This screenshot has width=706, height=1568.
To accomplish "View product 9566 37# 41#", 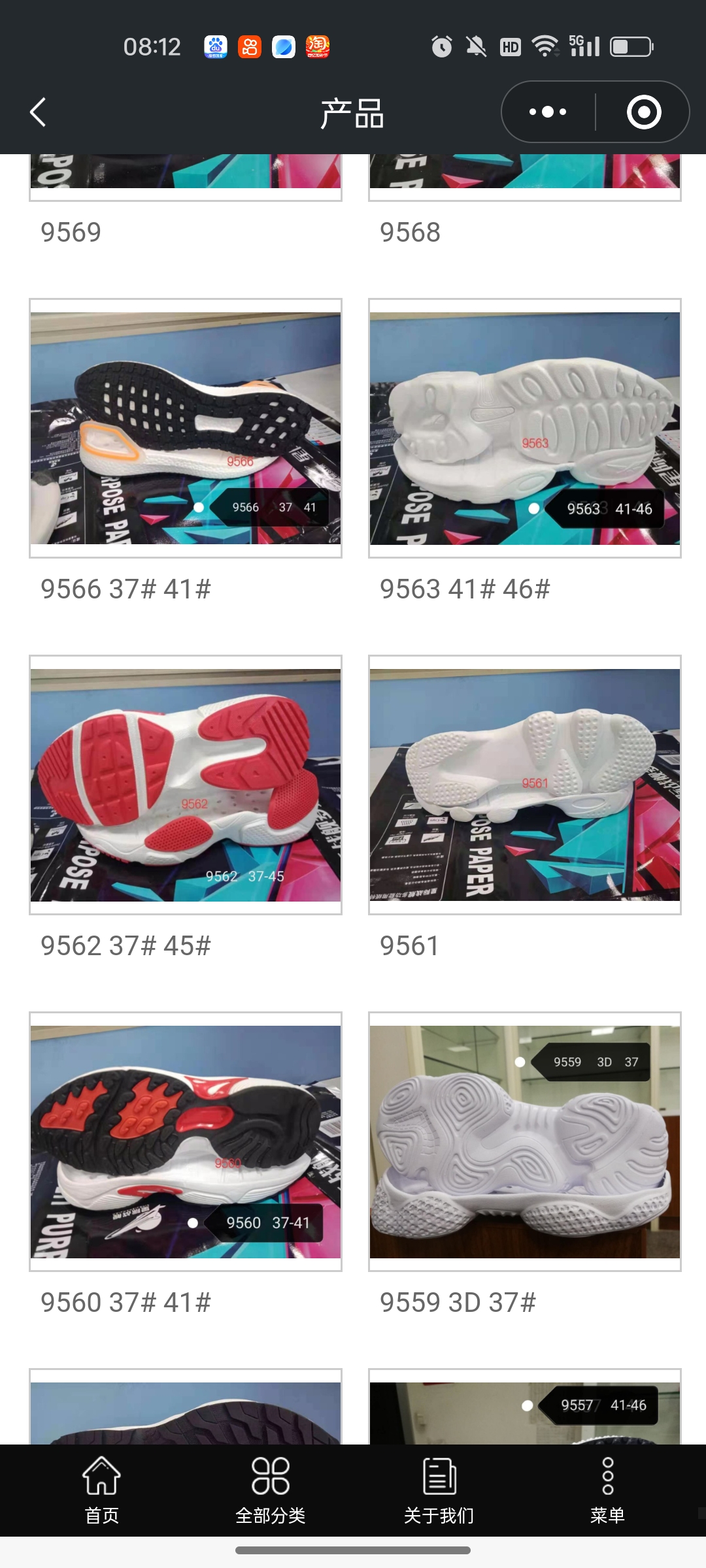I will click(x=185, y=429).
